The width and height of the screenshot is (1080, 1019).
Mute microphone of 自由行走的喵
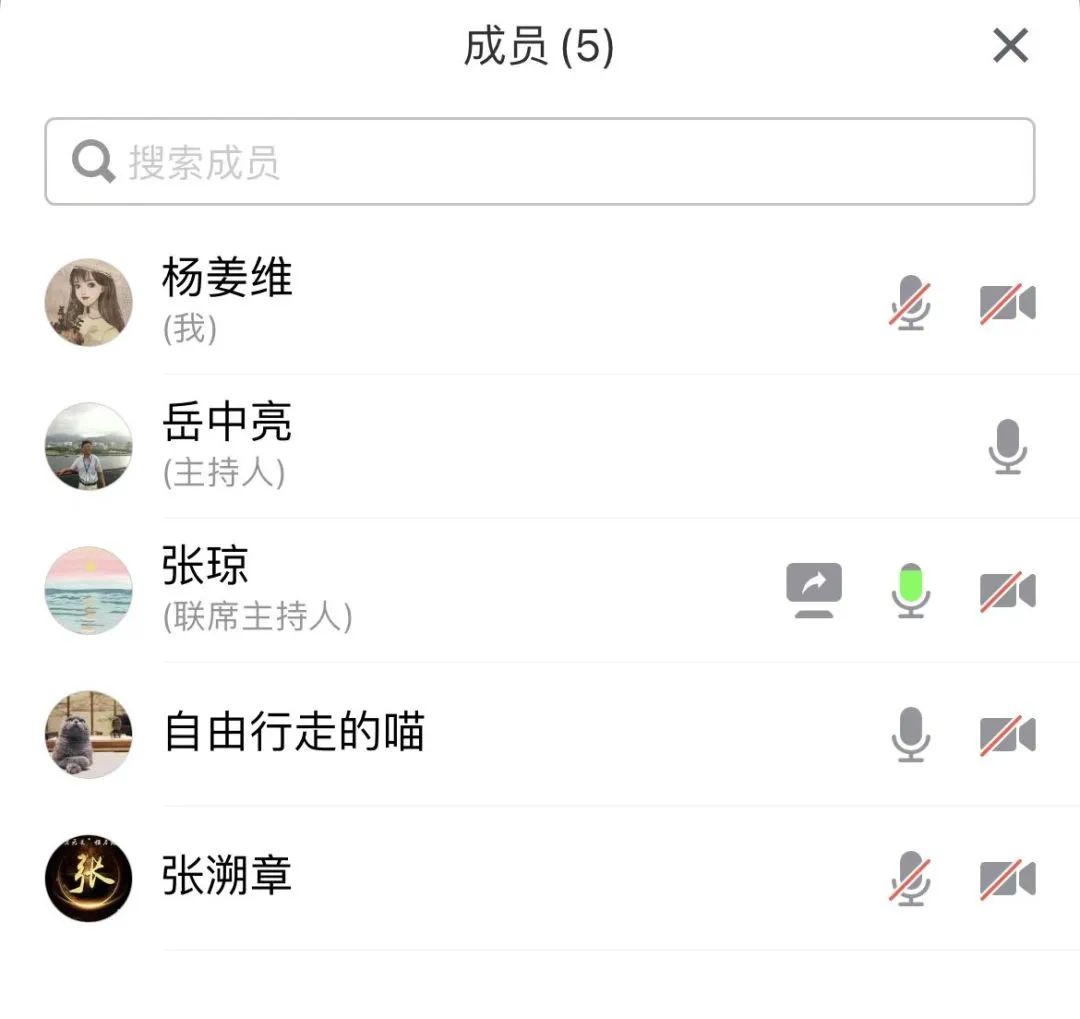coord(910,734)
